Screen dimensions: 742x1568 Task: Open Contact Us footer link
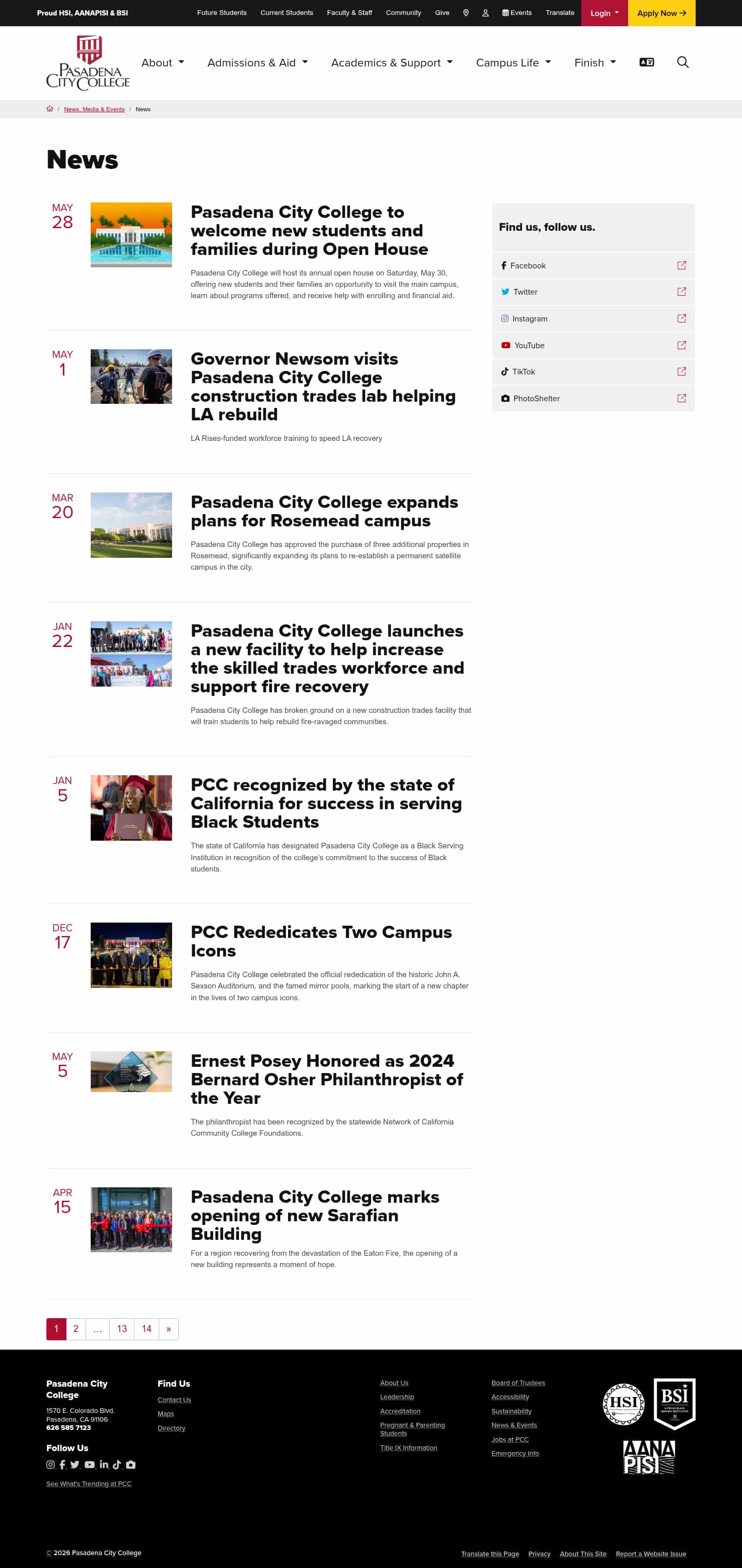pos(174,1400)
